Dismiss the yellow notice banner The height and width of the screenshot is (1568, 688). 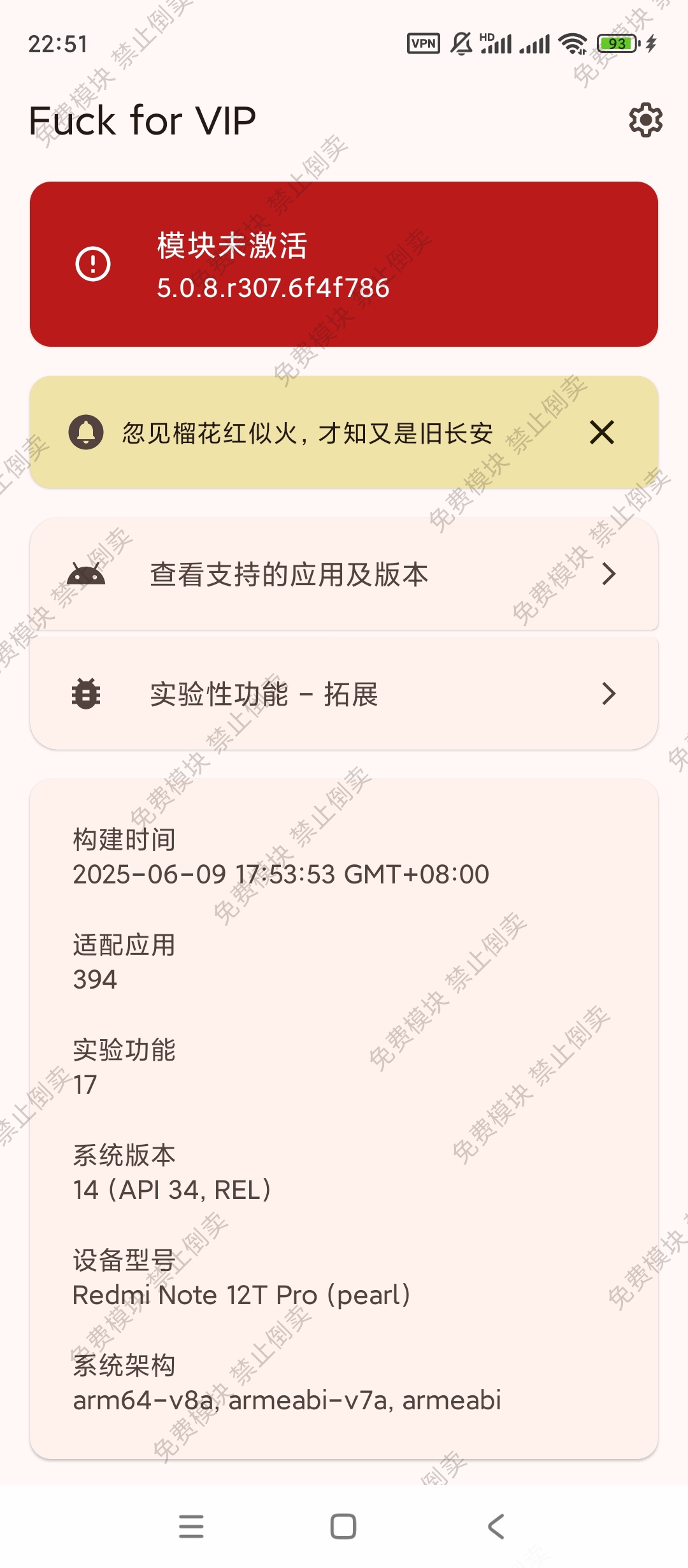tap(601, 432)
